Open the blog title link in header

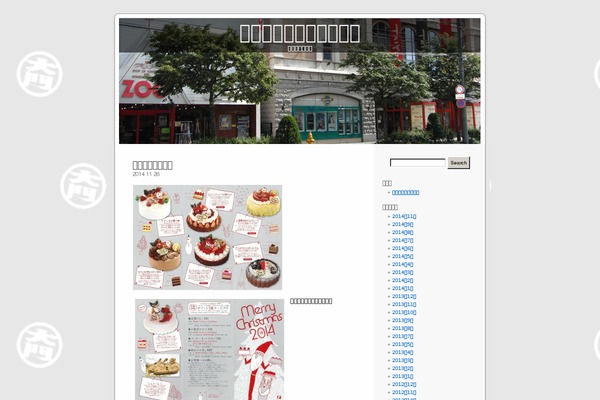300,32
